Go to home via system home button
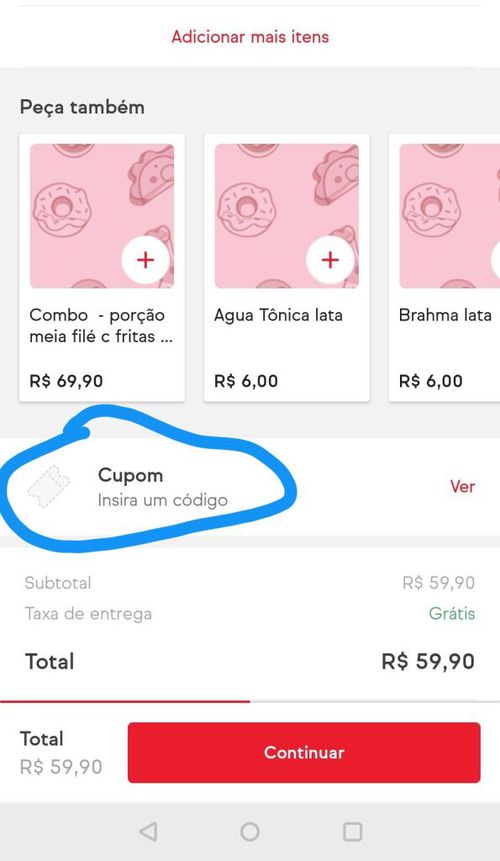 point(250,831)
